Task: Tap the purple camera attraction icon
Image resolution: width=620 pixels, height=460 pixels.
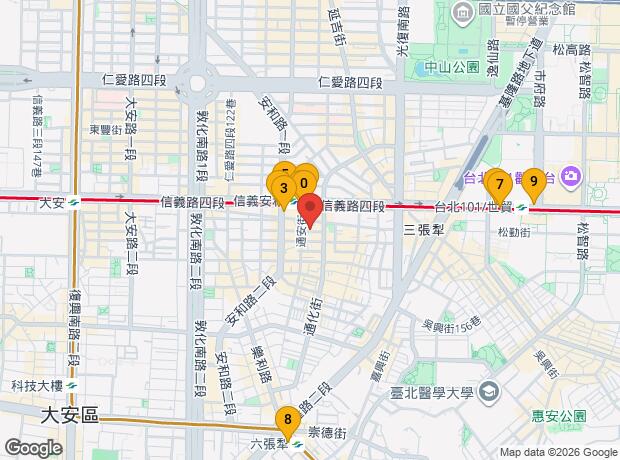Action: (572, 176)
